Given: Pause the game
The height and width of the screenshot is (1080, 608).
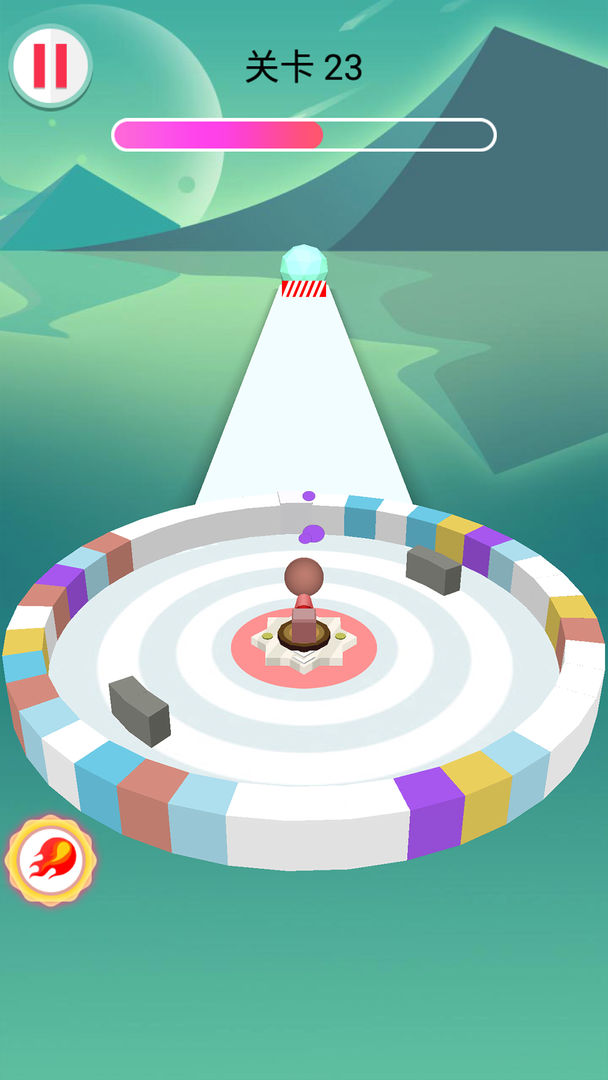Looking at the screenshot, I should tap(50, 66).
